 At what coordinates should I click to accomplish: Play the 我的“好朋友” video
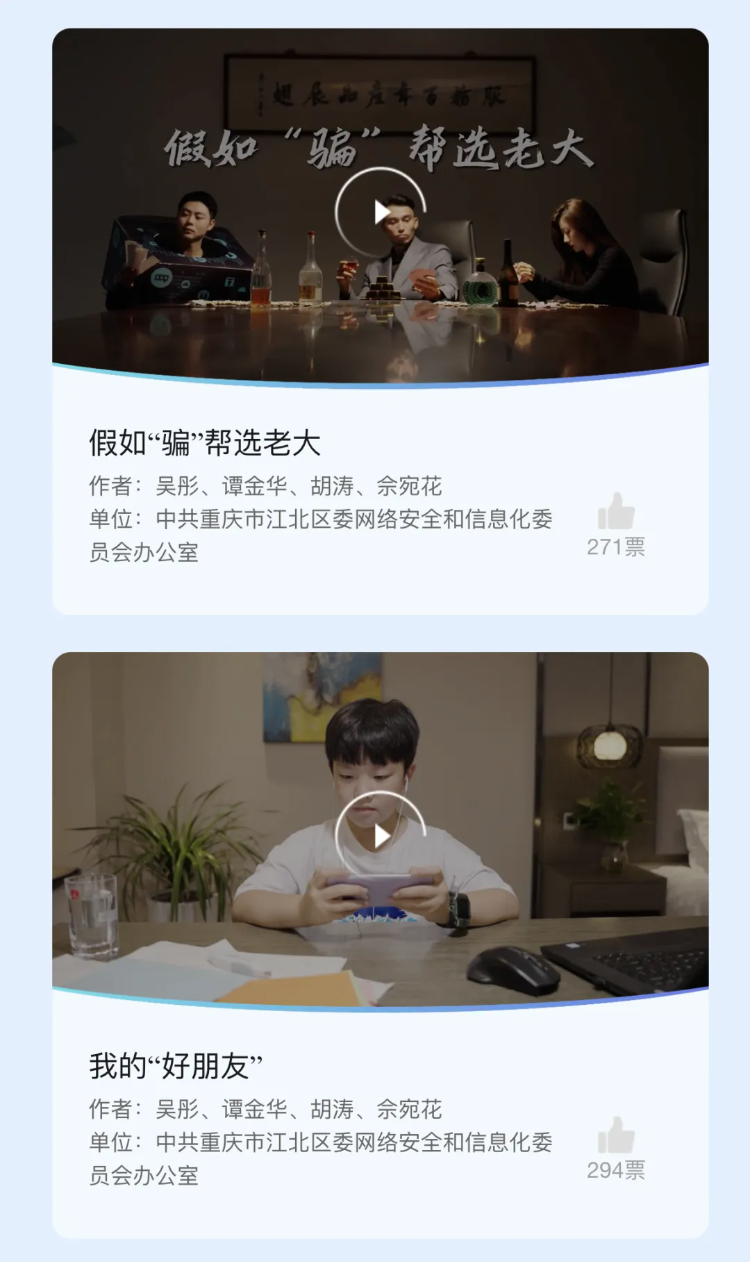(380, 836)
